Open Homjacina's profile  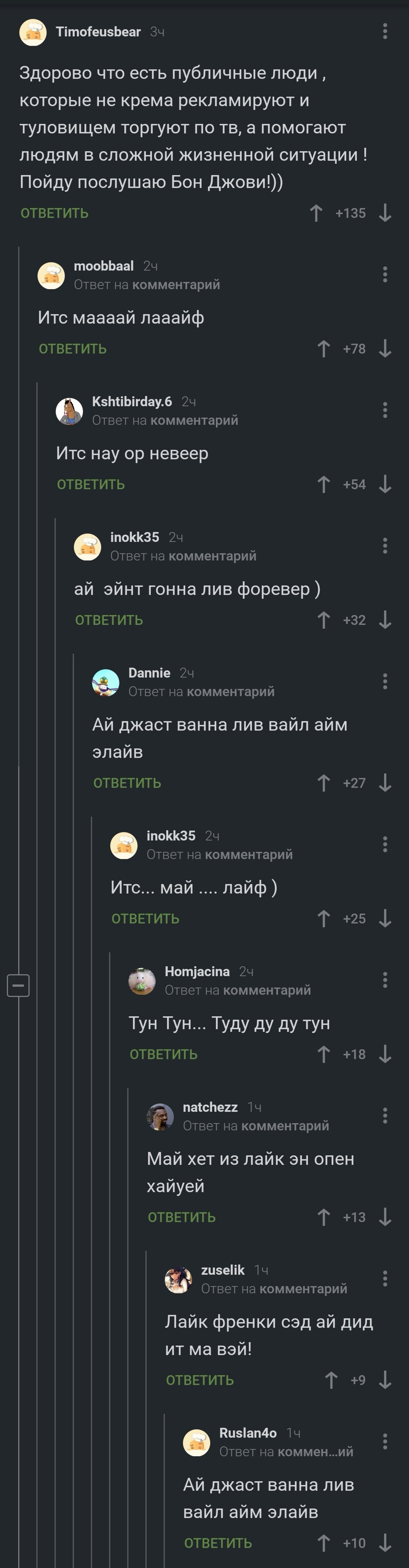click(197, 972)
